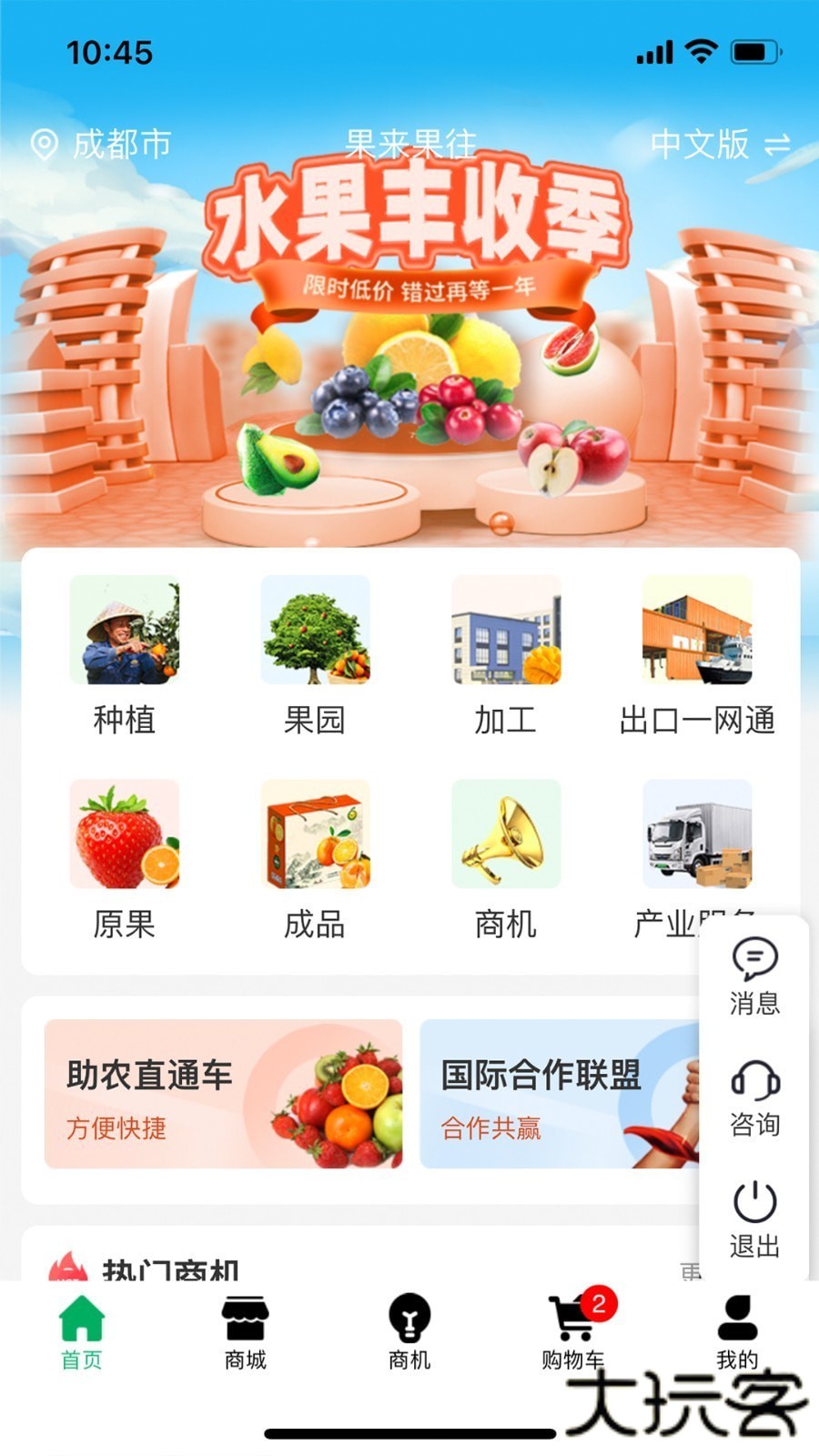Toggle the language using the ⇄ switch arrows
819x1456 pixels.
[775, 144]
